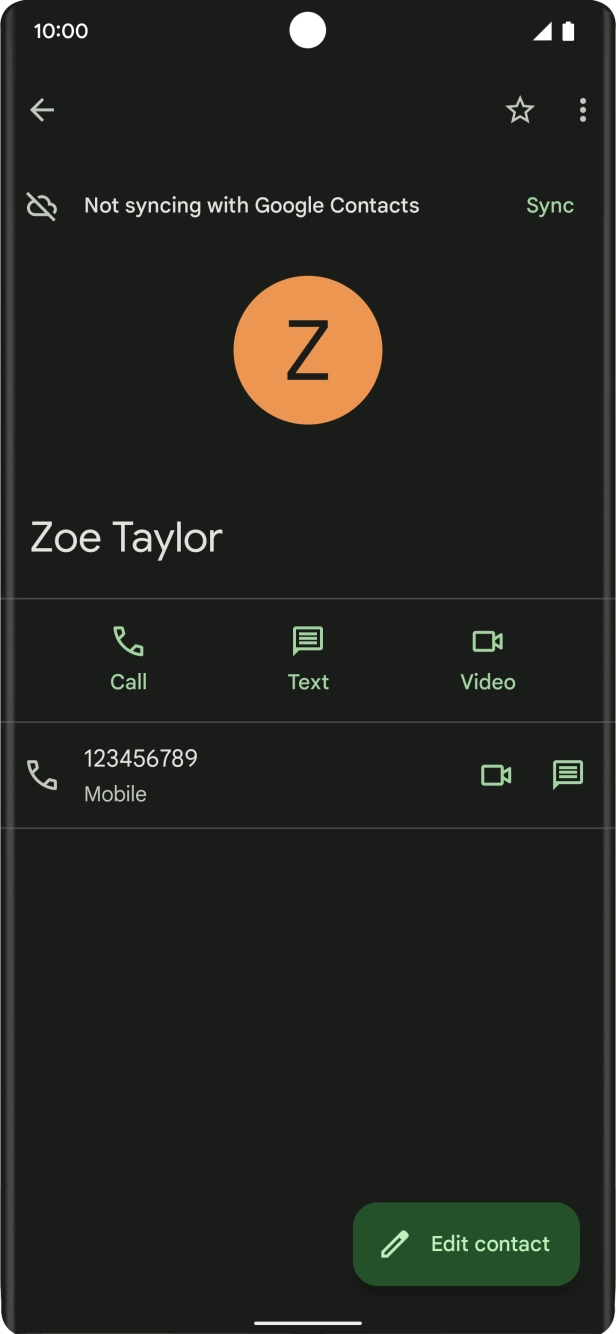Go back using the top-left arrow
616x1334 pixels.
click(42, 110)
